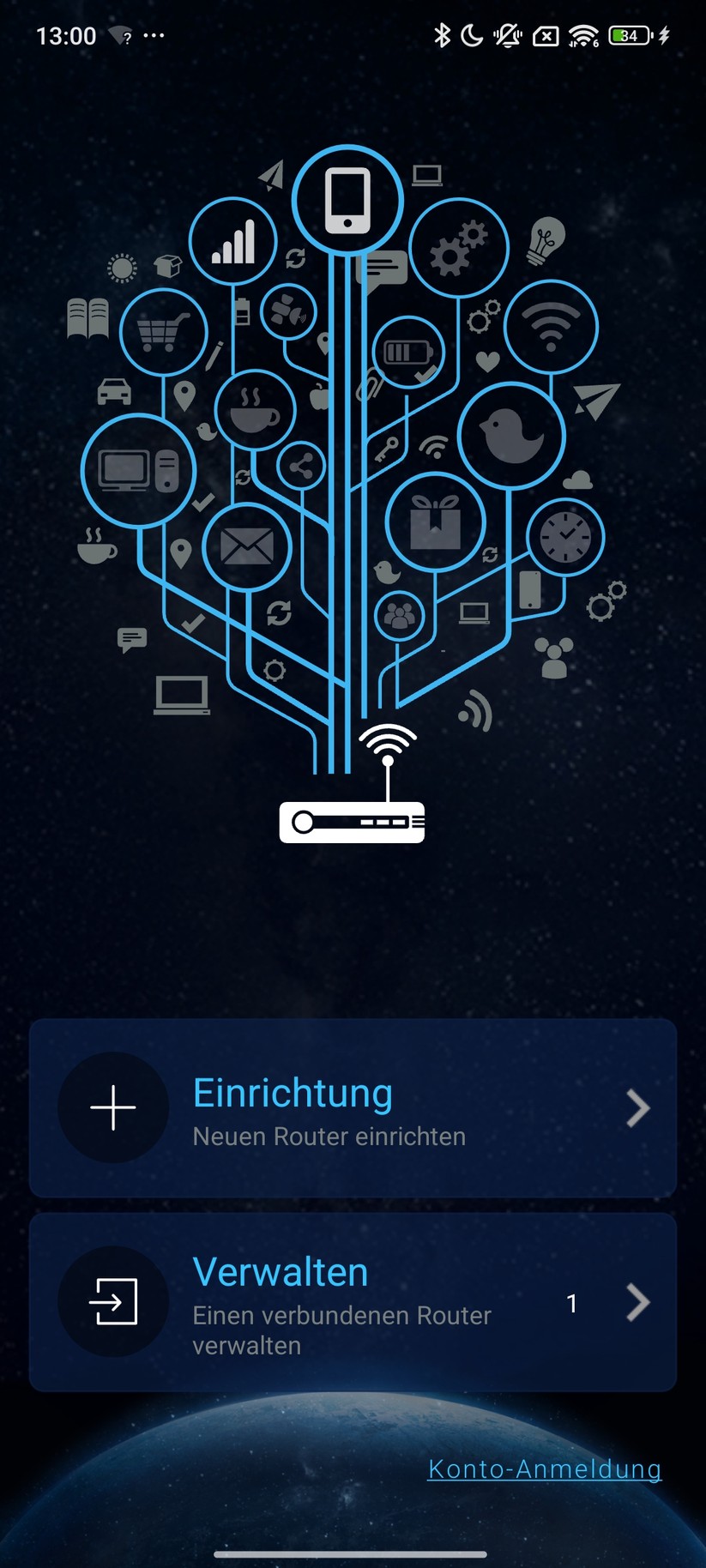Tap the home indicator bar at the bottom

(353, 1551)
